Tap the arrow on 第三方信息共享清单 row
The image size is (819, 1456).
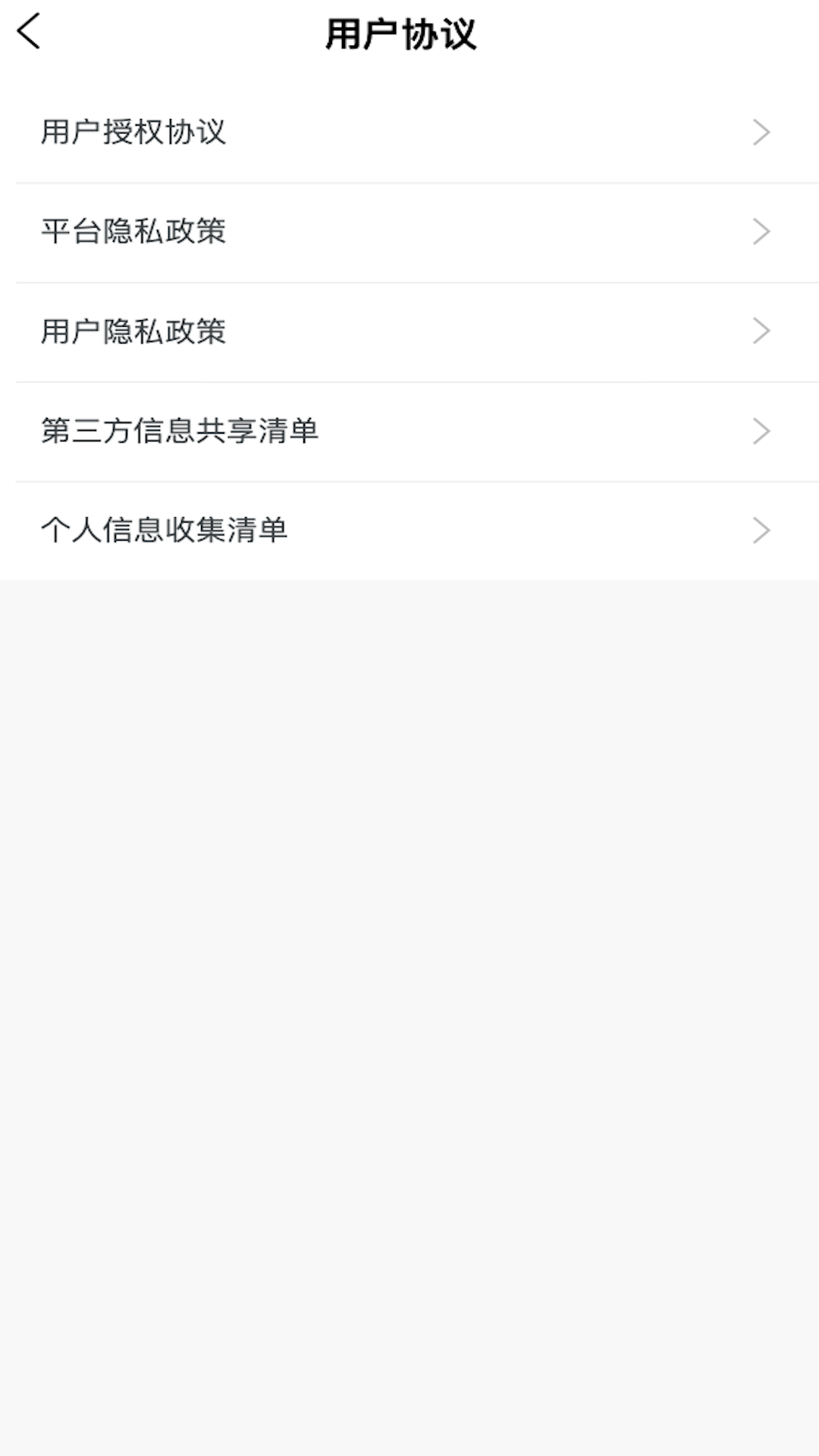[762, 431]
